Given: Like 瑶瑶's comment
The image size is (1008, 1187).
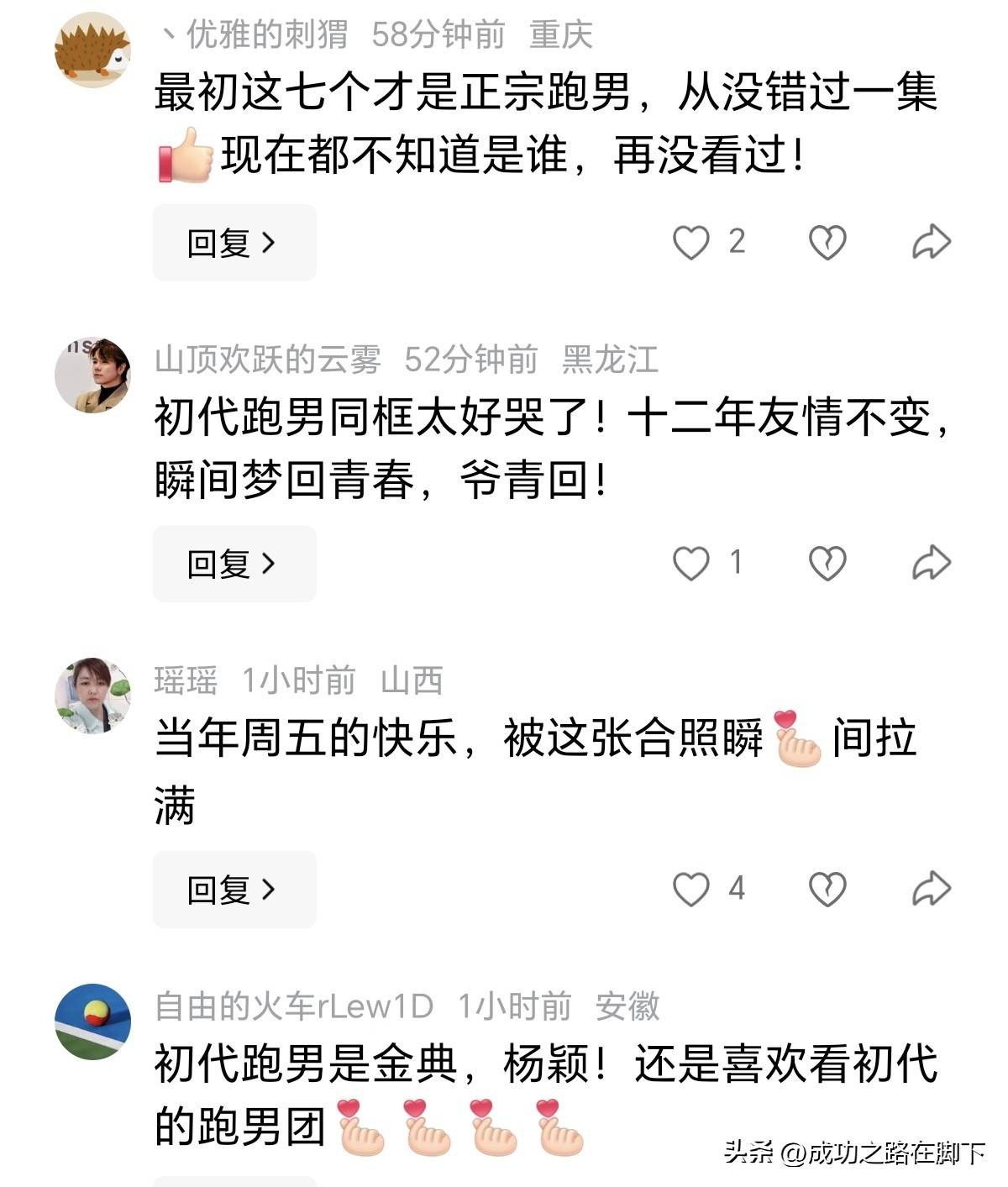Looking at the screenshot, I should pos(691,890).
